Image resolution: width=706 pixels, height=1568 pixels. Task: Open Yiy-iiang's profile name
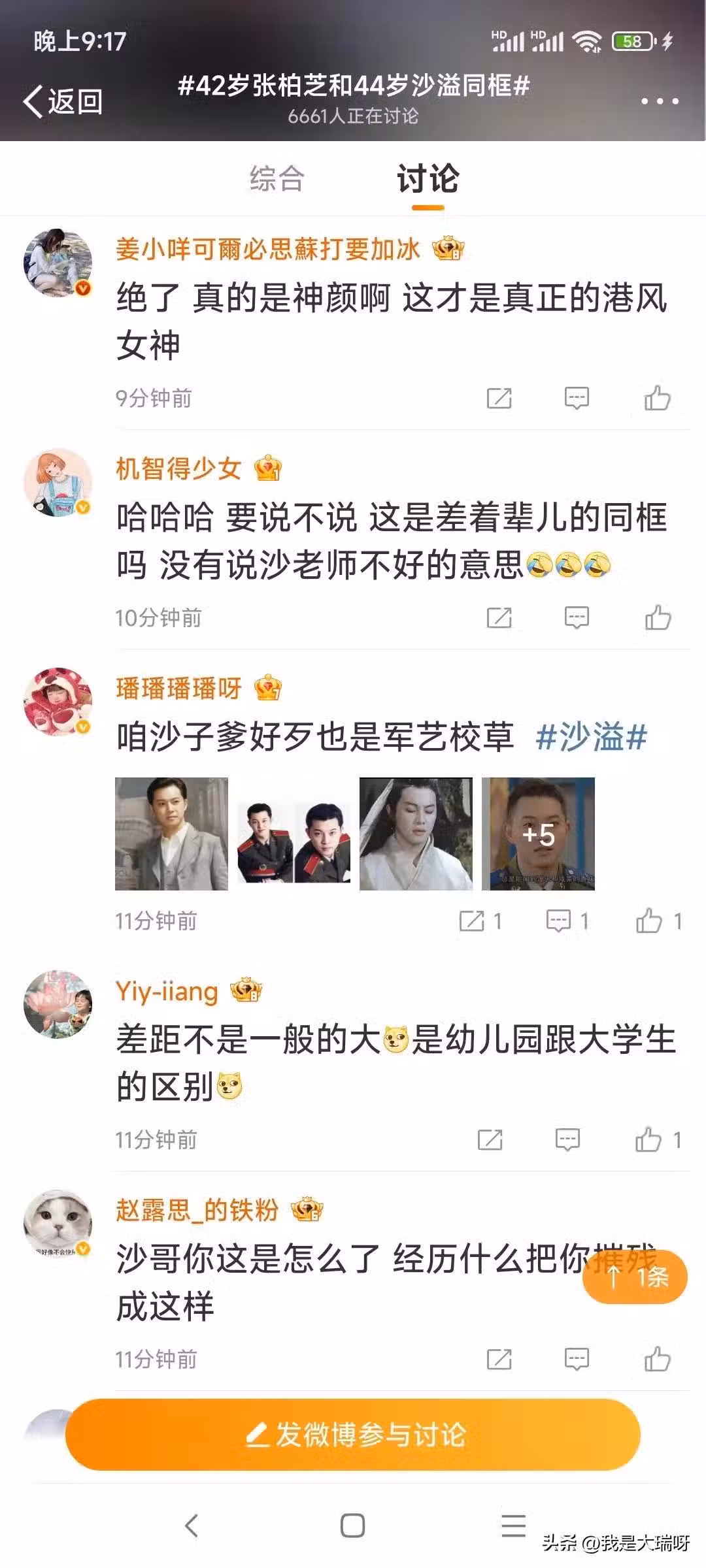click(167, 991)
